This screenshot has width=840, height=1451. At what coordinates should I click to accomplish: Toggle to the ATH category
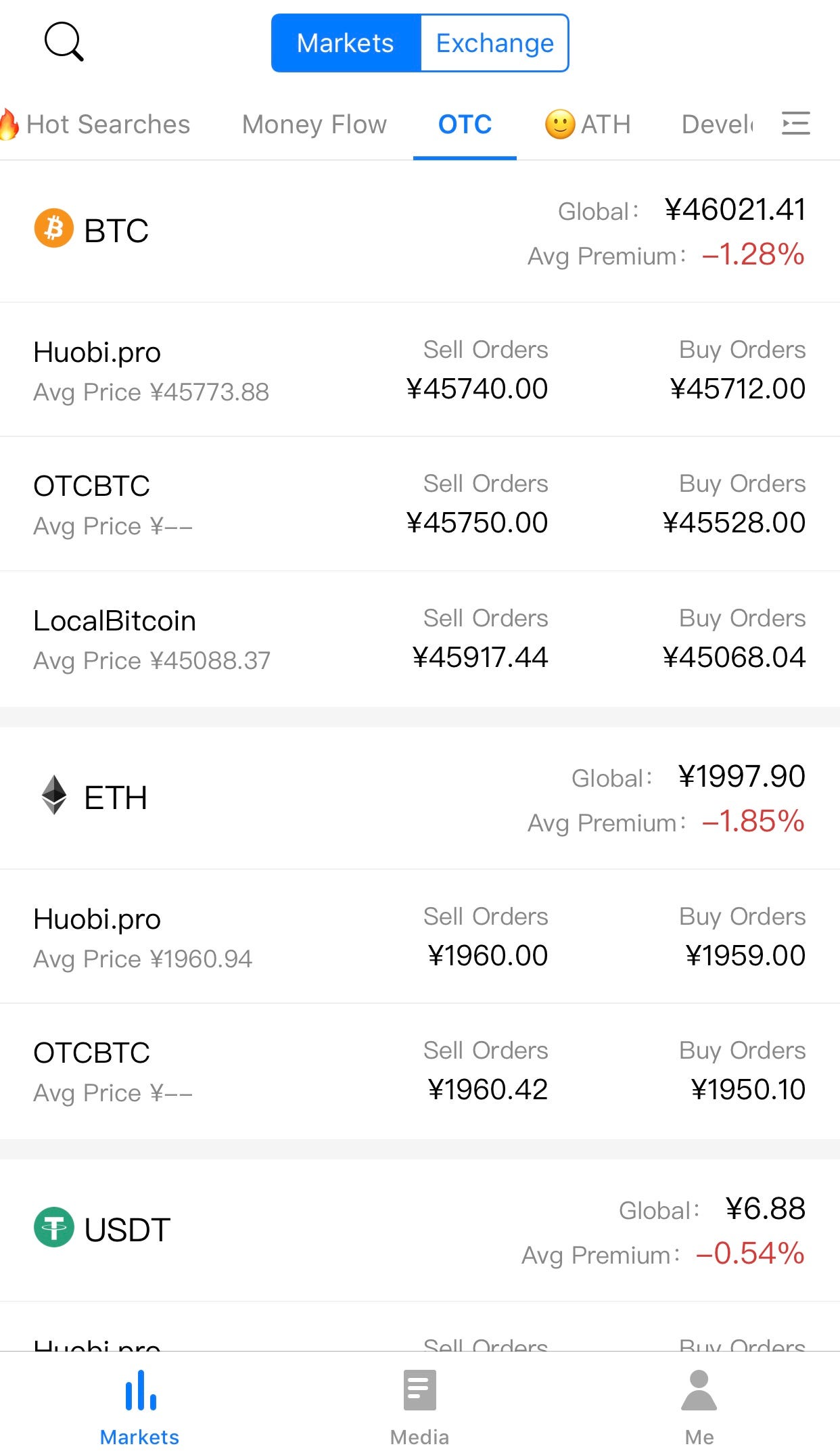point(588,124)
